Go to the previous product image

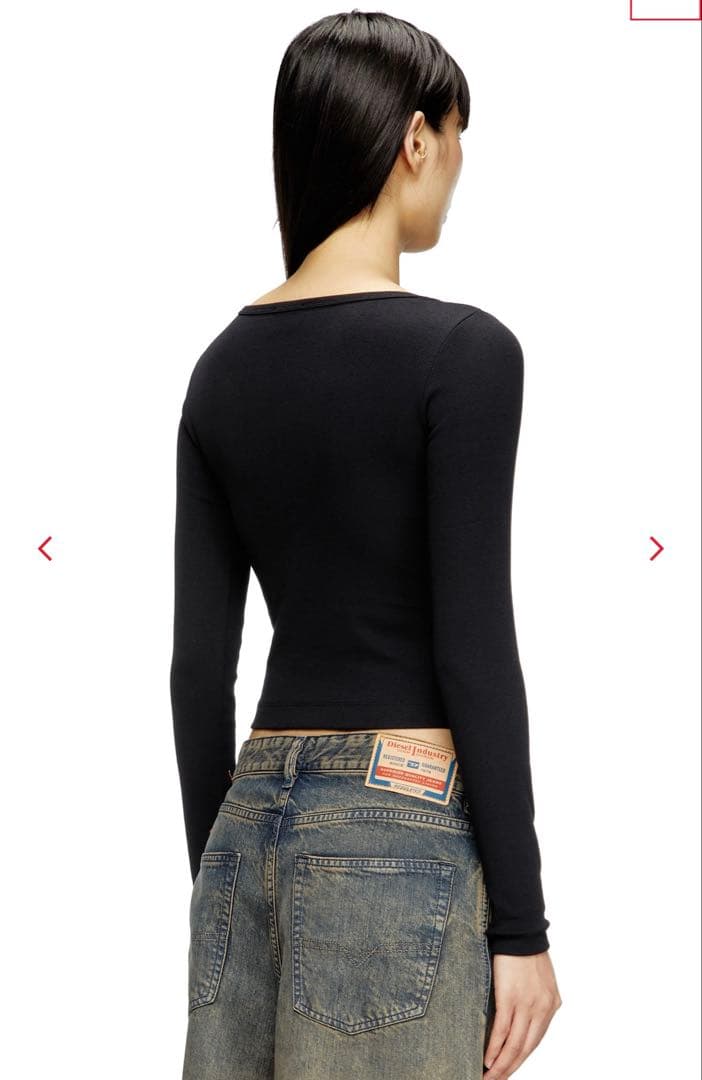click(45, 548)
